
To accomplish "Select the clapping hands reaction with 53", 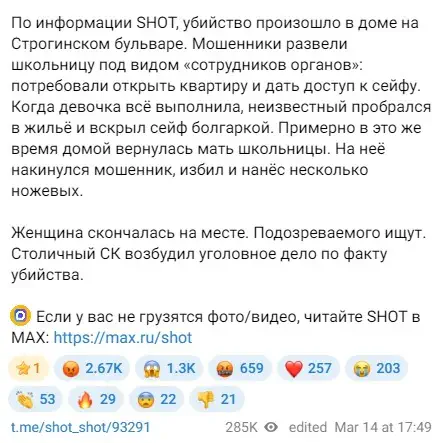I will pos(35,399).
